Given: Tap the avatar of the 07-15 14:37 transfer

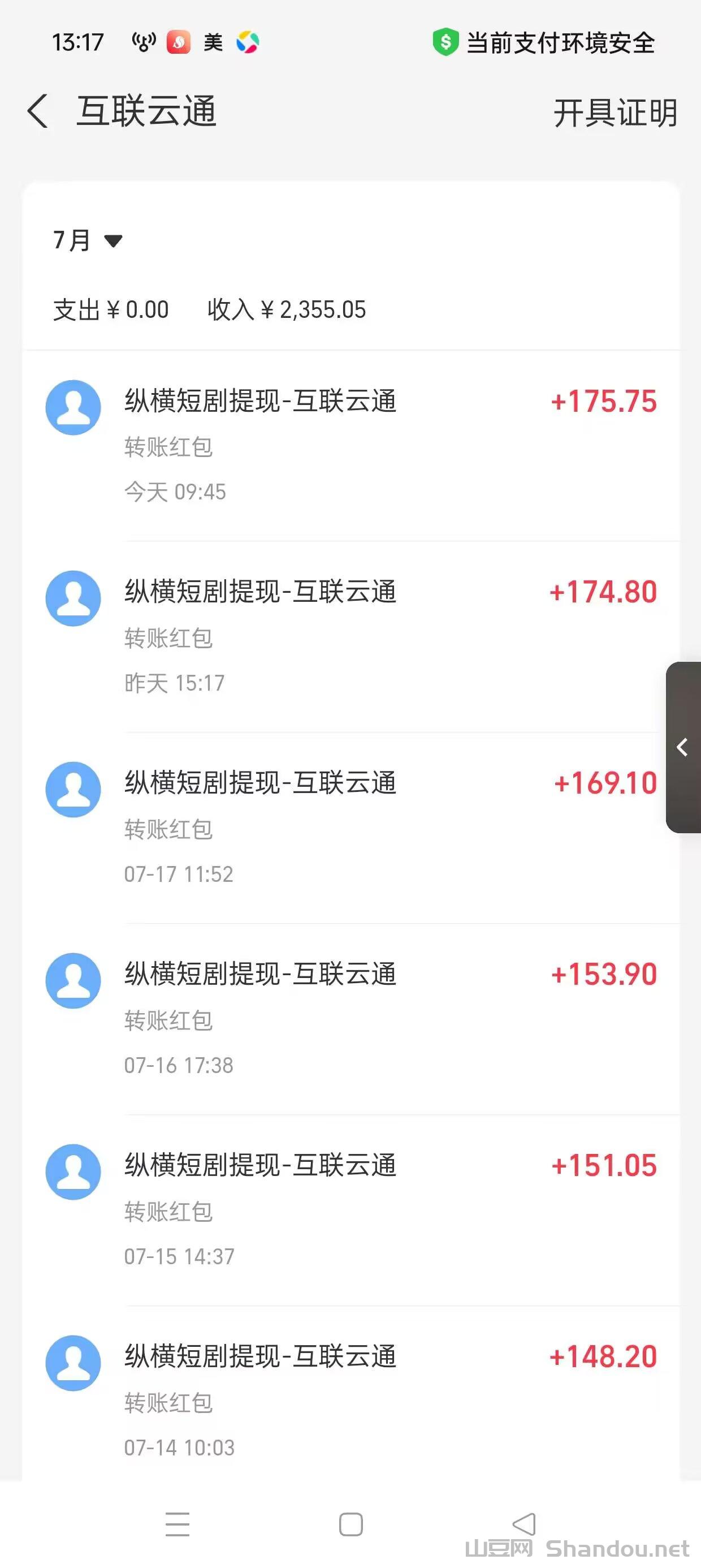Looking at the screenshot, I should click(72, 1171).
